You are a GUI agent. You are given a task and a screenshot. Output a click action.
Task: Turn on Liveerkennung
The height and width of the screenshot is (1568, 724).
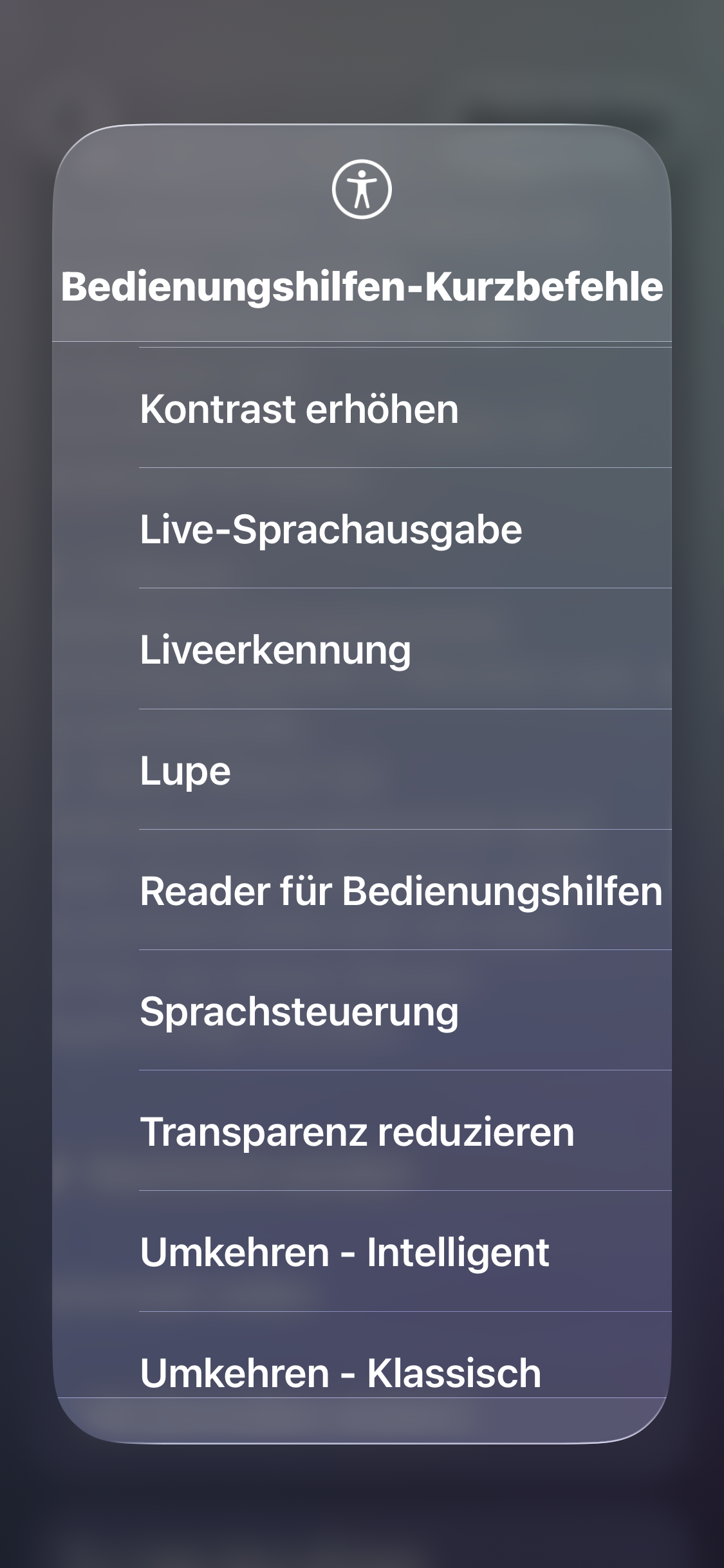(x=362, y=649)
